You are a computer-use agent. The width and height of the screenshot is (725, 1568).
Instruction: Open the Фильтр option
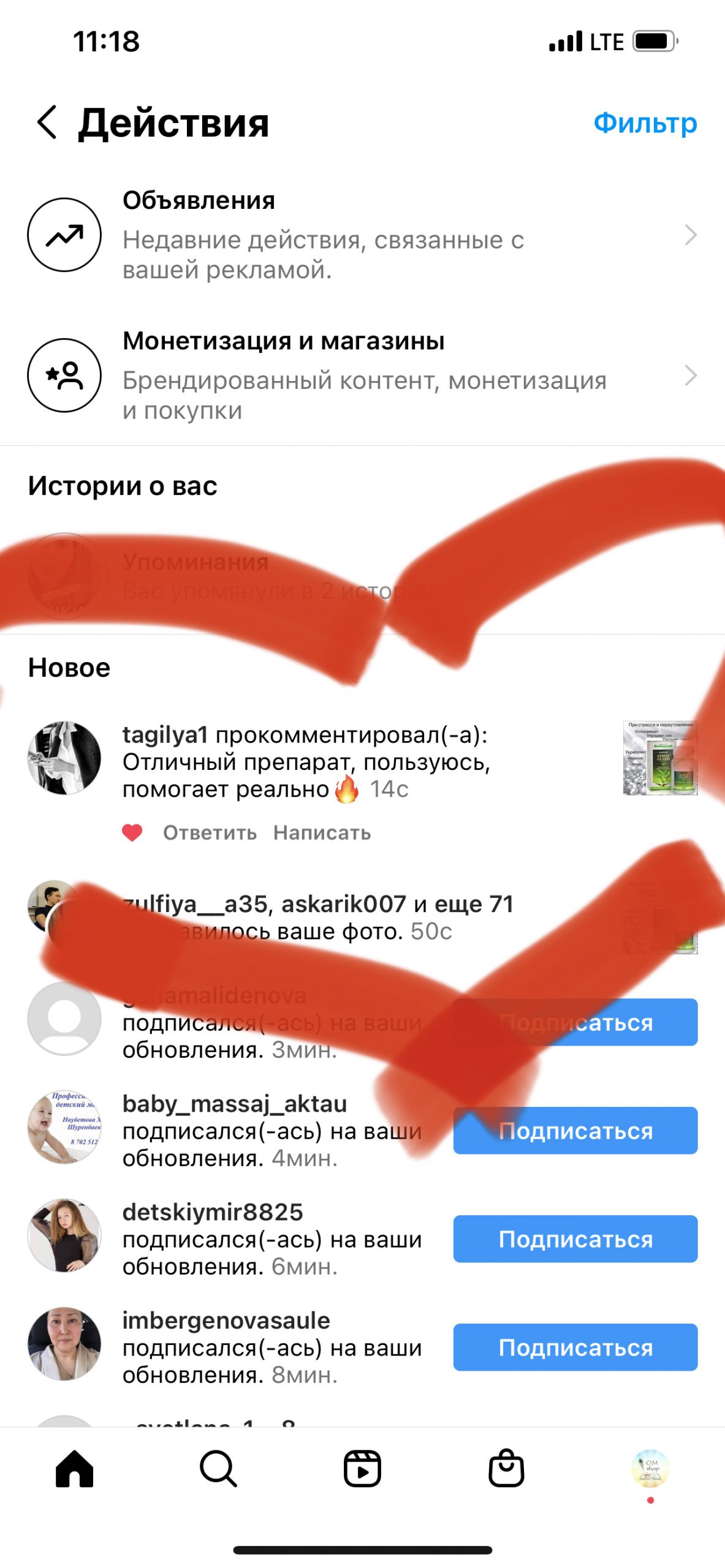point(645,123)
